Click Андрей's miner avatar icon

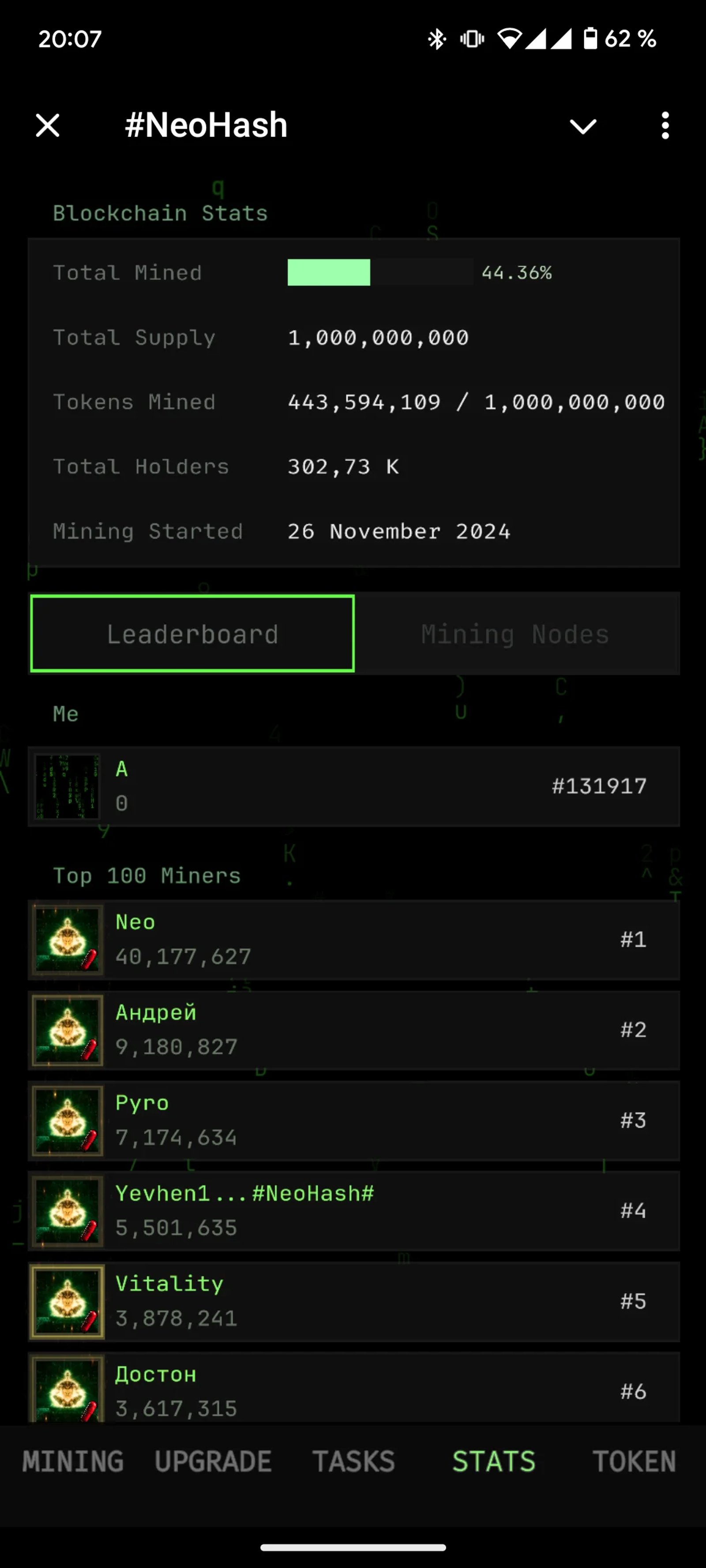point(67,1030)
